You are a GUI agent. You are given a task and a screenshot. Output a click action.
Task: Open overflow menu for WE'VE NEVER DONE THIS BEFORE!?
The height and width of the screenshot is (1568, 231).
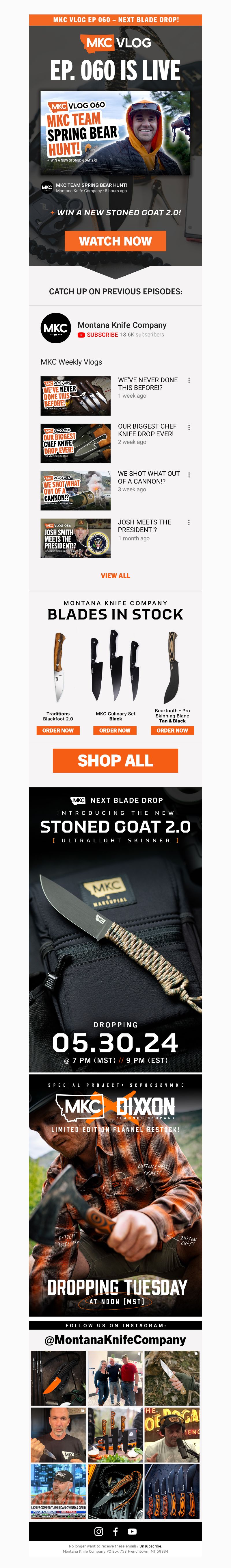[189, 380]
